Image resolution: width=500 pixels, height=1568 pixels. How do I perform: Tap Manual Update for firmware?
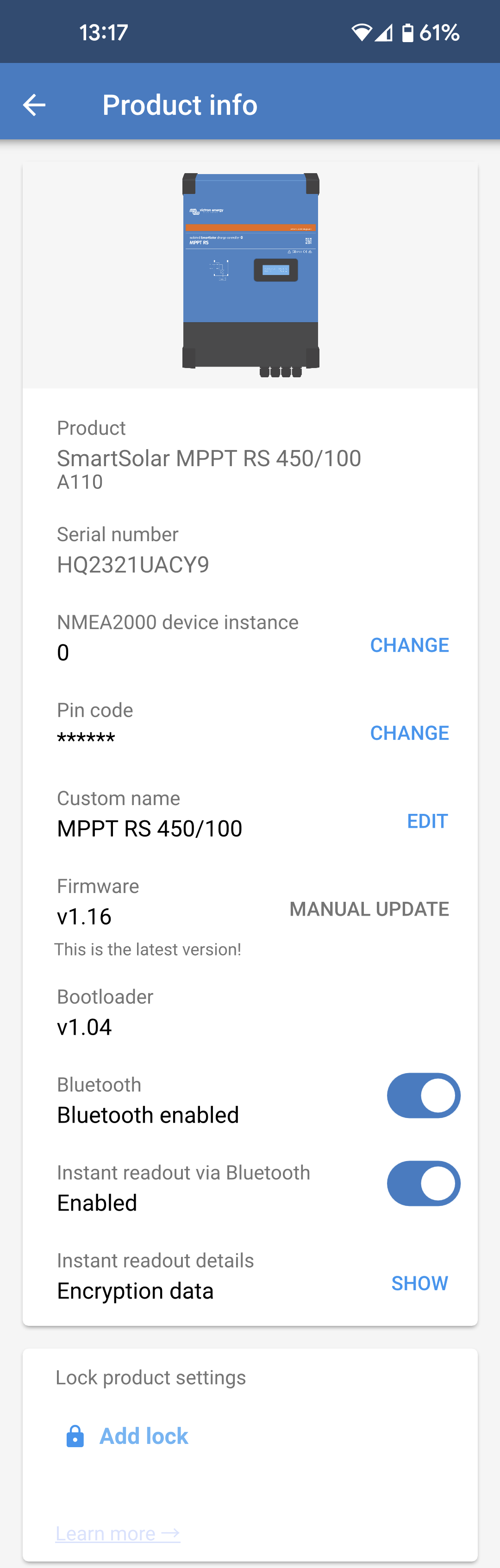point(369,909)
